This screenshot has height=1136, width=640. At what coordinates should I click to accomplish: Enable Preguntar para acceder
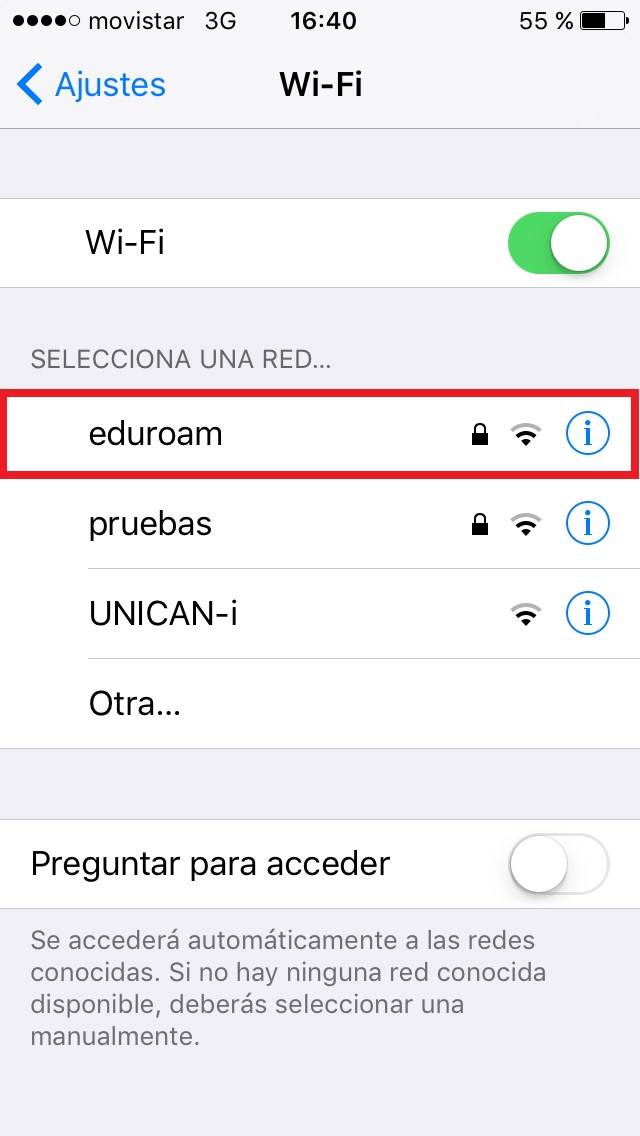[559, 864]
